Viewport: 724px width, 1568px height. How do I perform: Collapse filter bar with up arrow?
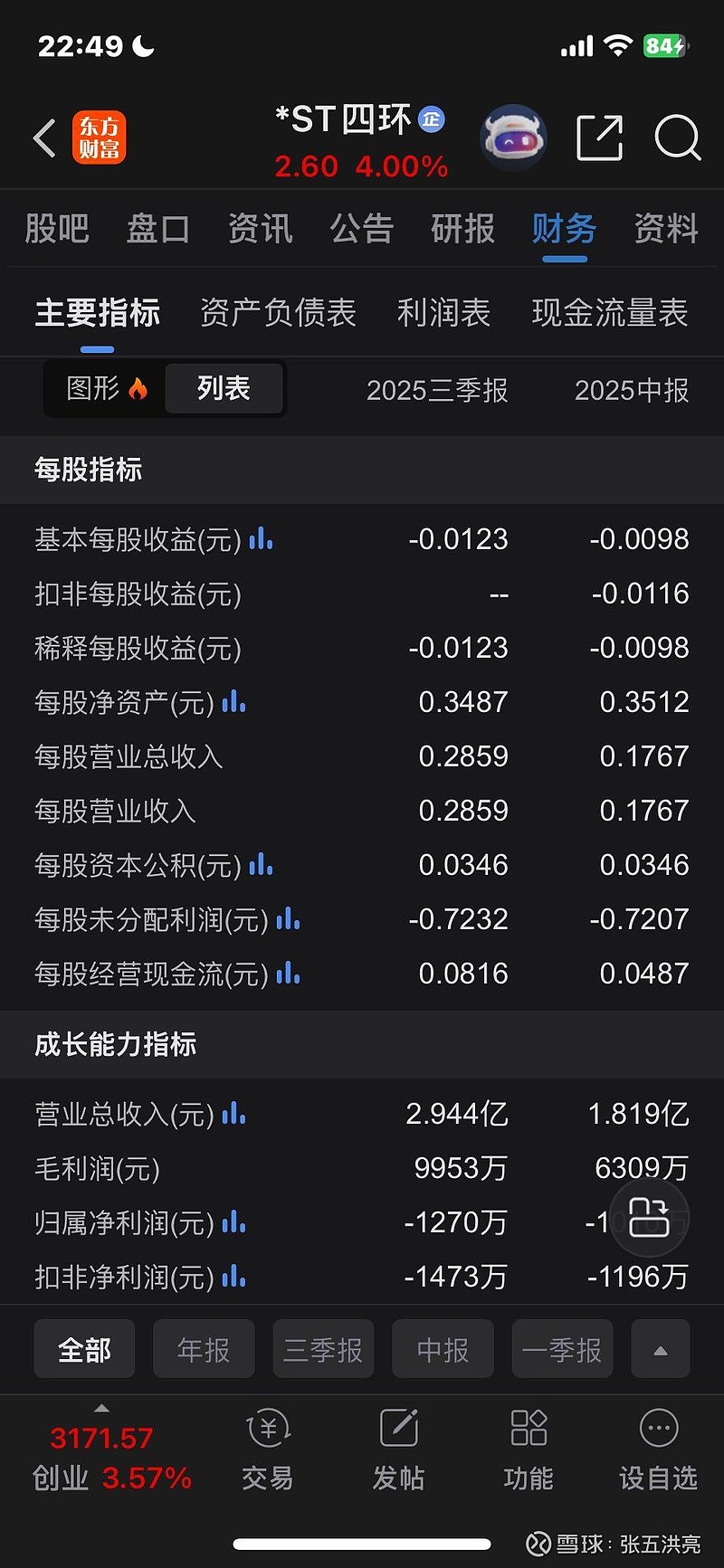pos(660,1349)
